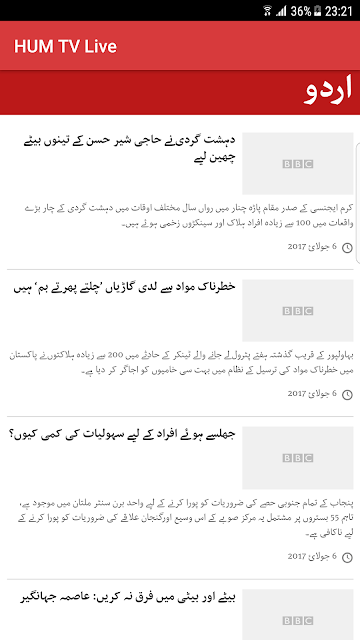Tap the BBC thumbnail of the burn victims story
The width and height of the screenshot is (360, 640).
coord(298,458)
